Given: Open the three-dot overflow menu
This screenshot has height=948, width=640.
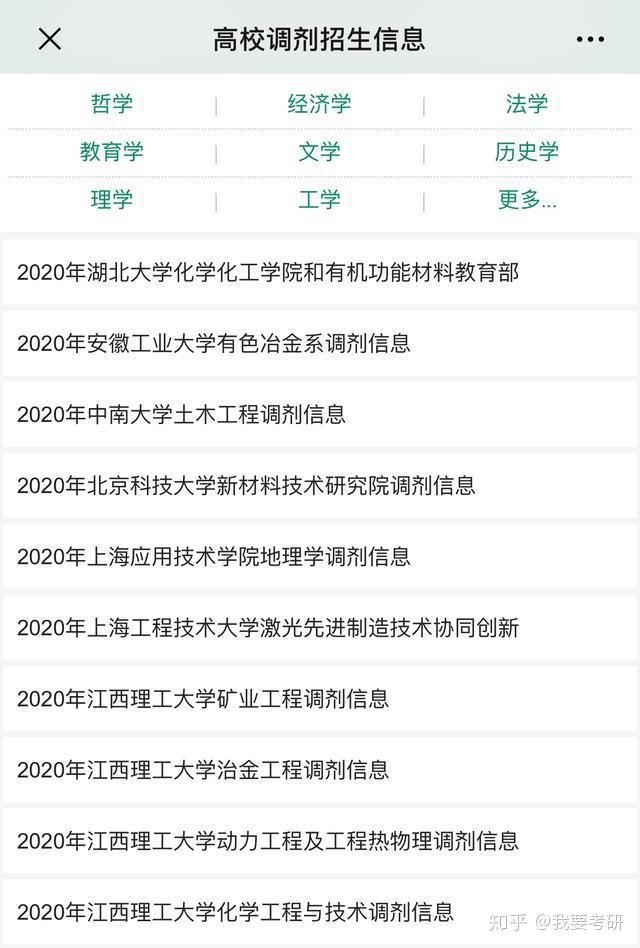Looking at the screenshot, I should pyautogui.click(x=590, y=40).
